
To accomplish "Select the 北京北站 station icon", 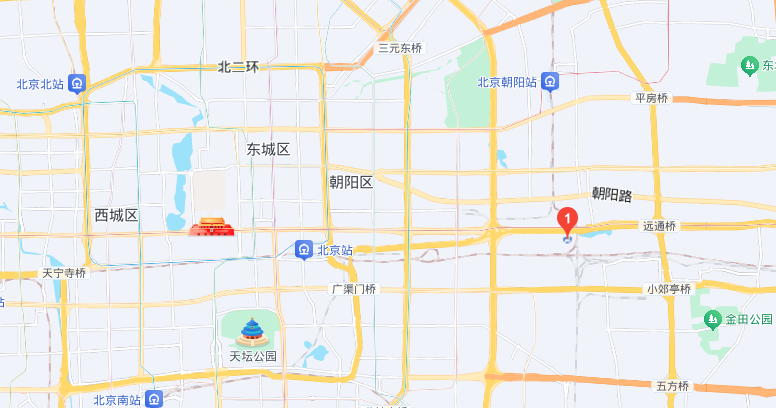I will tap(78, 84).
